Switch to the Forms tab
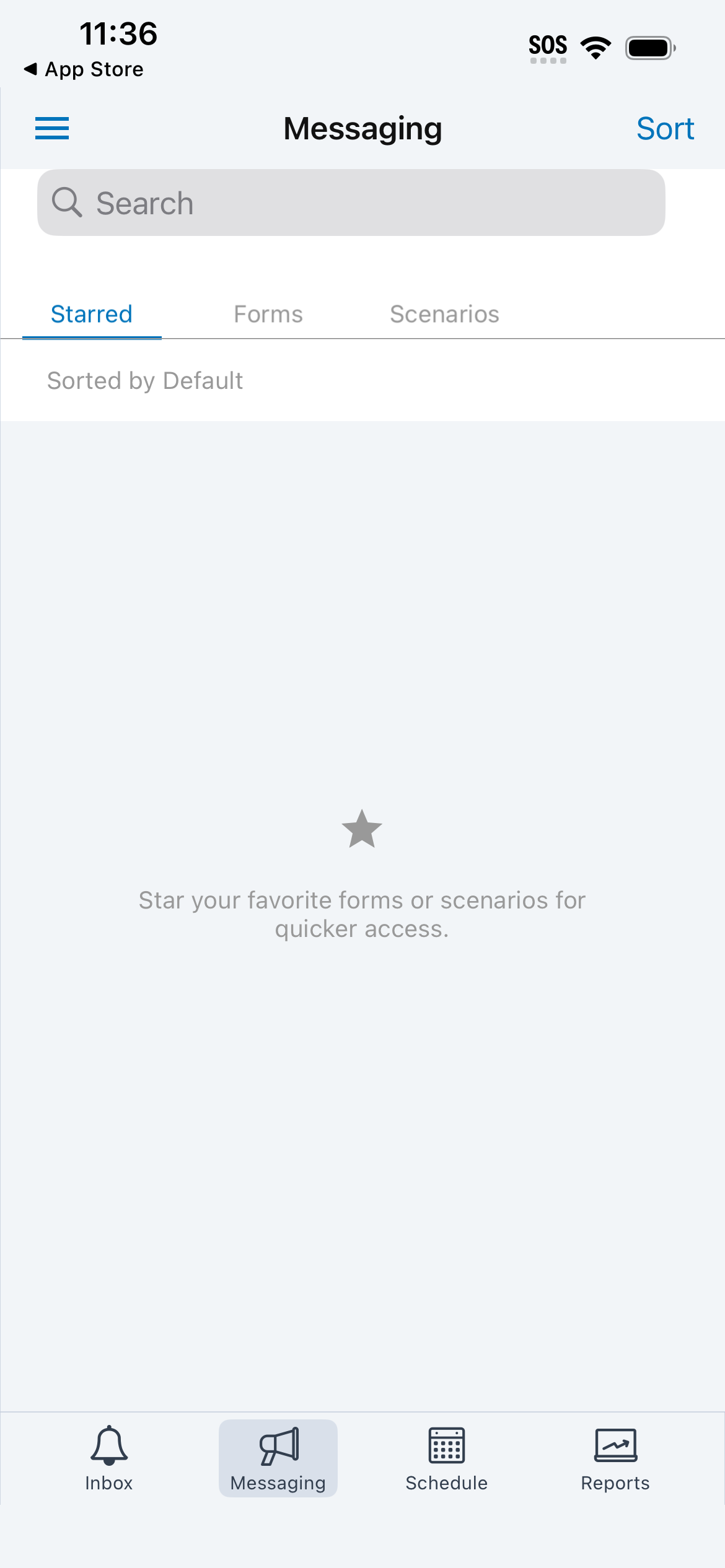 [x=268, y=314]
